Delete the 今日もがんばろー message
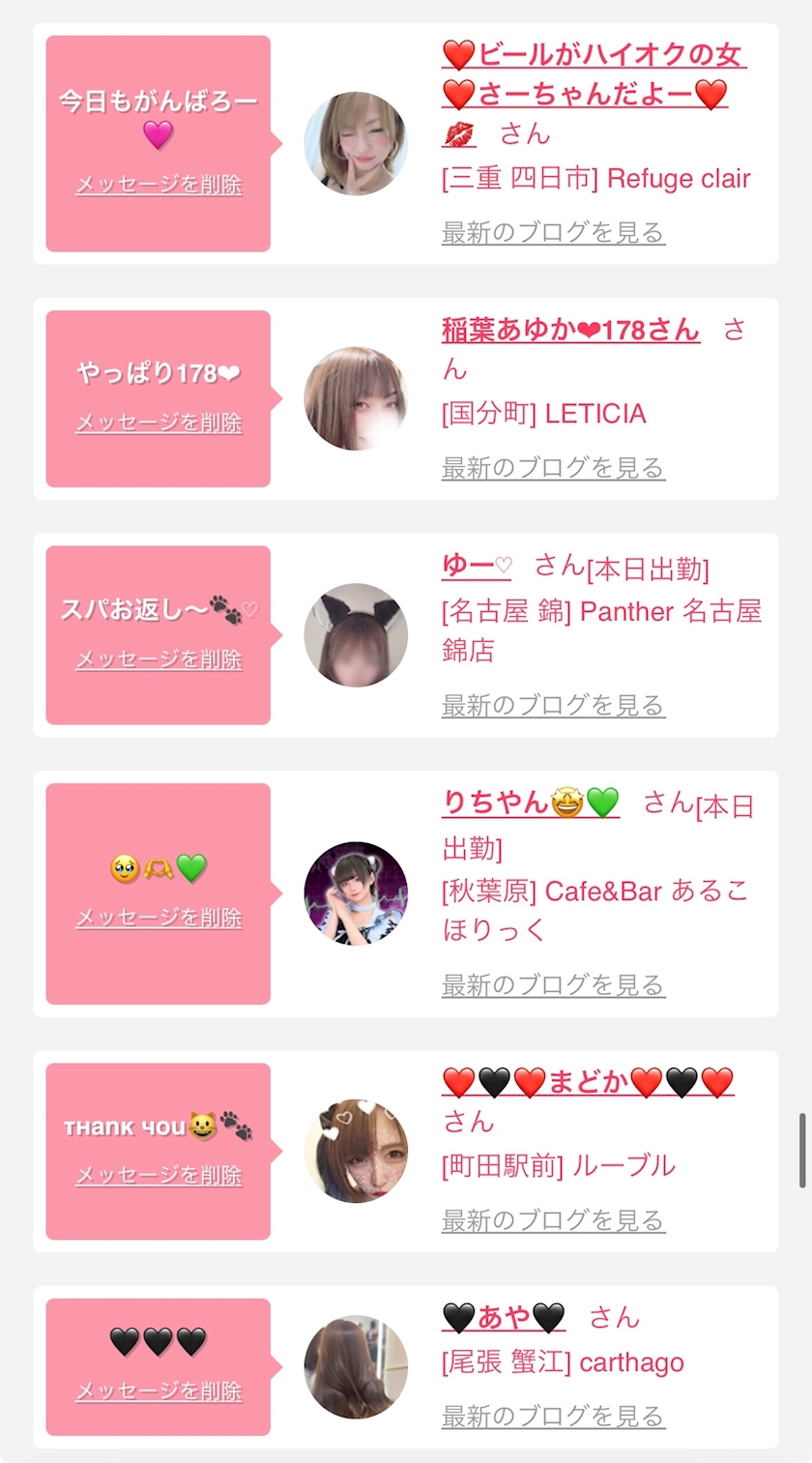This screenshot has width=812, height=1463. pyautogui.click(x=159, y=184)
